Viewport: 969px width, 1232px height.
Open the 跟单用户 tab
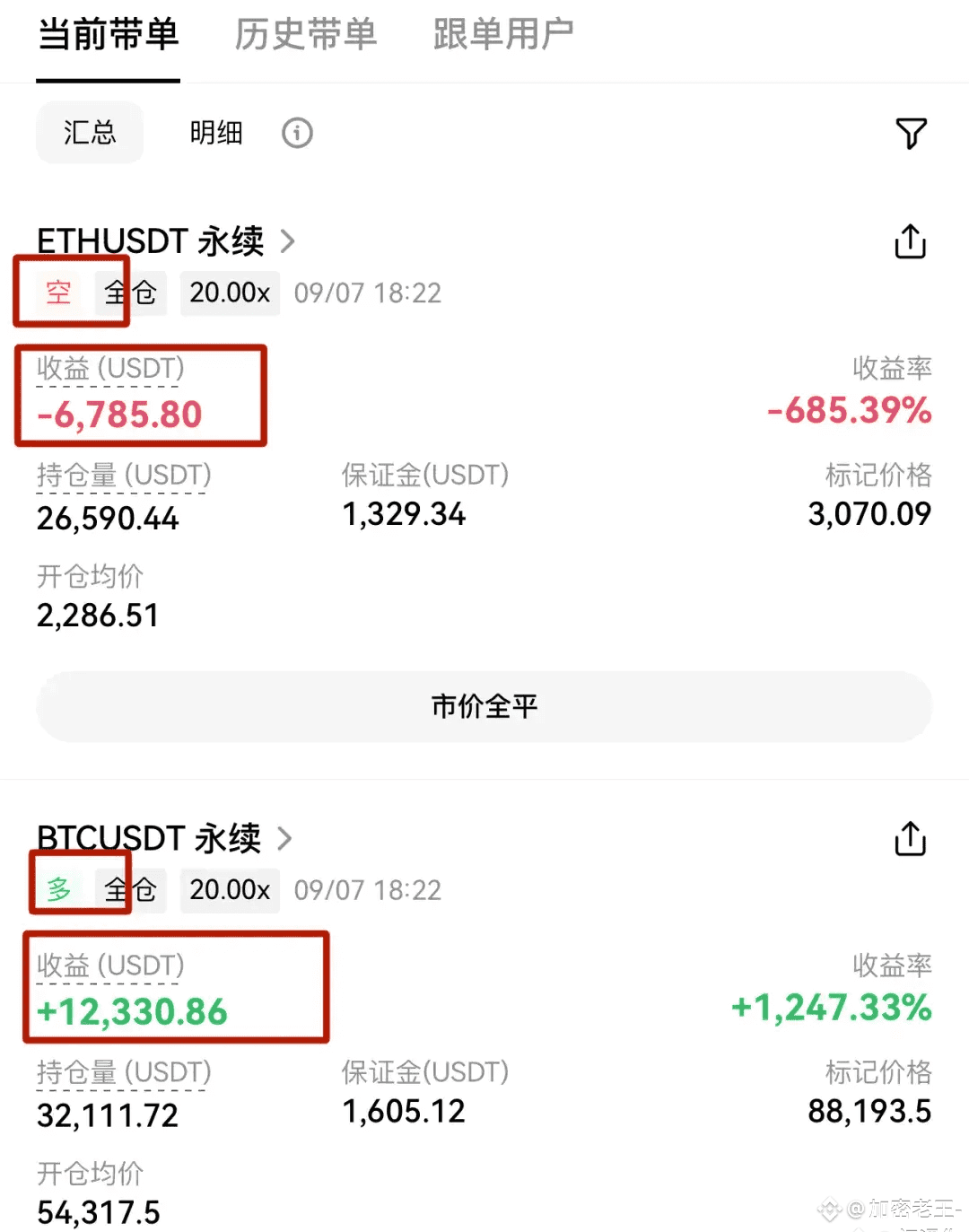(x=502, y=36)
